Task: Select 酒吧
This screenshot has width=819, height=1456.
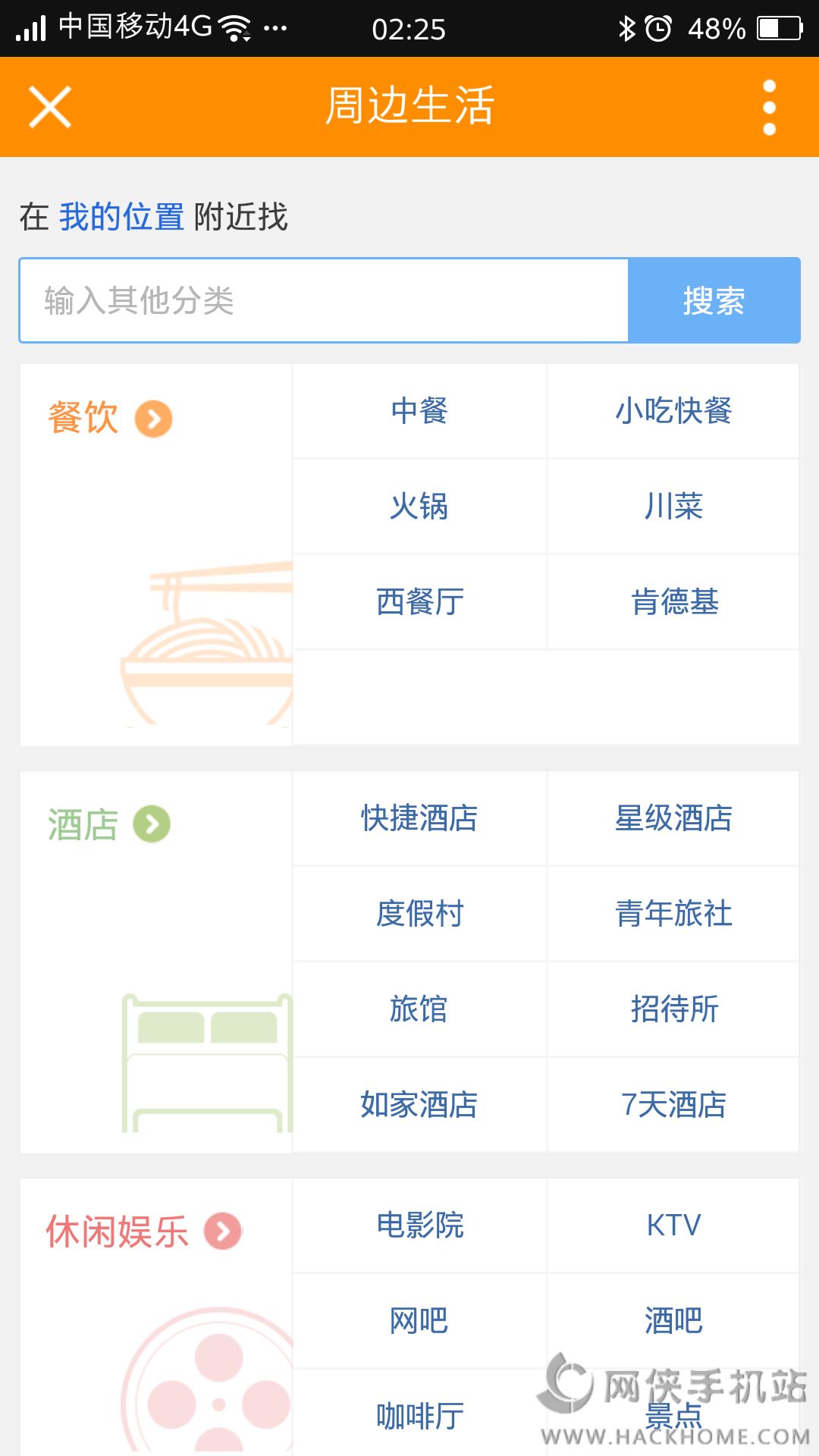Action: 673,1321
